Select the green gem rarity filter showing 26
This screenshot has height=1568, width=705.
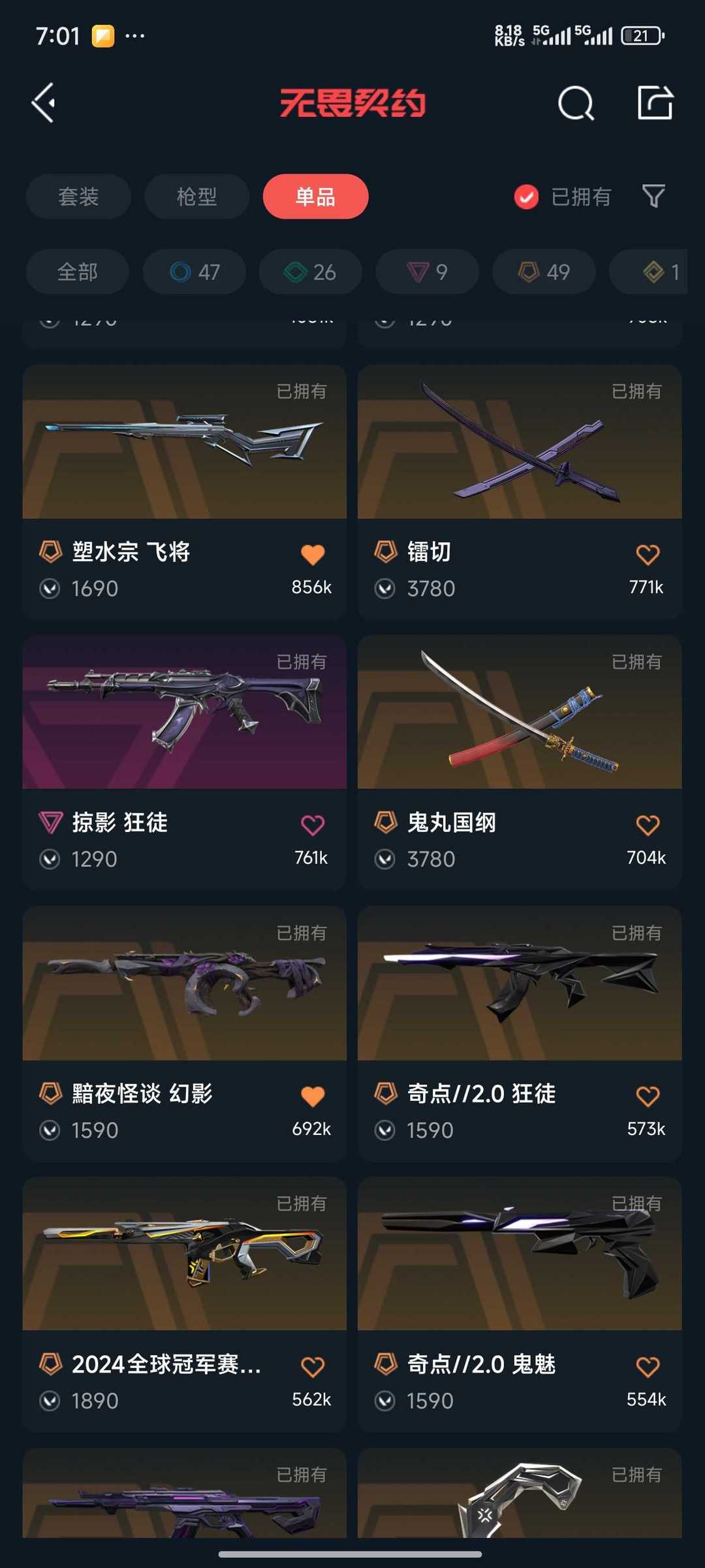309,272
